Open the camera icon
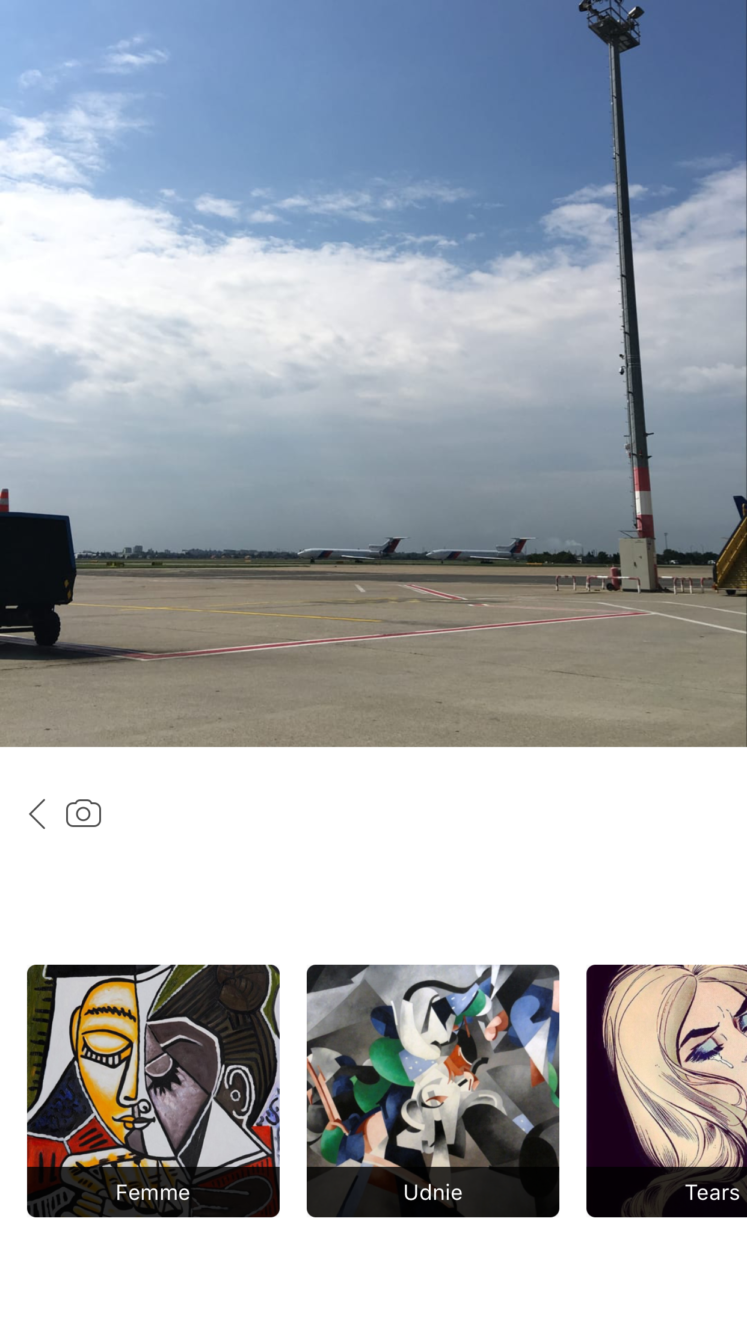Screen dimensions: 747x1328 [x=84, y=813]
